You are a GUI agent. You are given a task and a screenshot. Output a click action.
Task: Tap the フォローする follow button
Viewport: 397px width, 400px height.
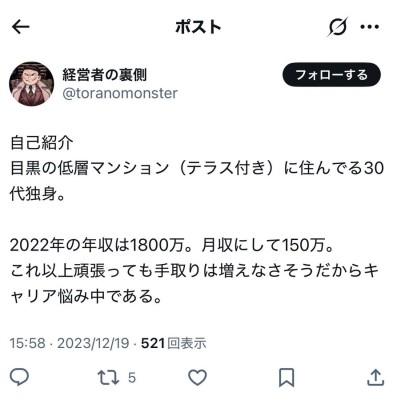tap(331, 75)
